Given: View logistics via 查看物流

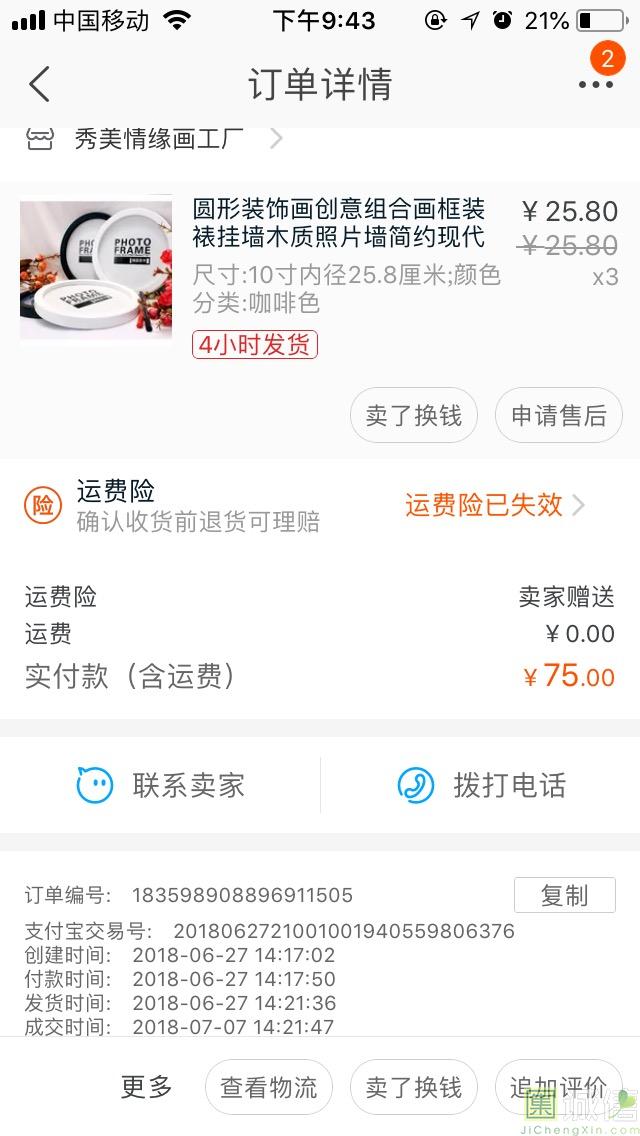Looking at the screenshot, I should click(x=268, y=1087).
